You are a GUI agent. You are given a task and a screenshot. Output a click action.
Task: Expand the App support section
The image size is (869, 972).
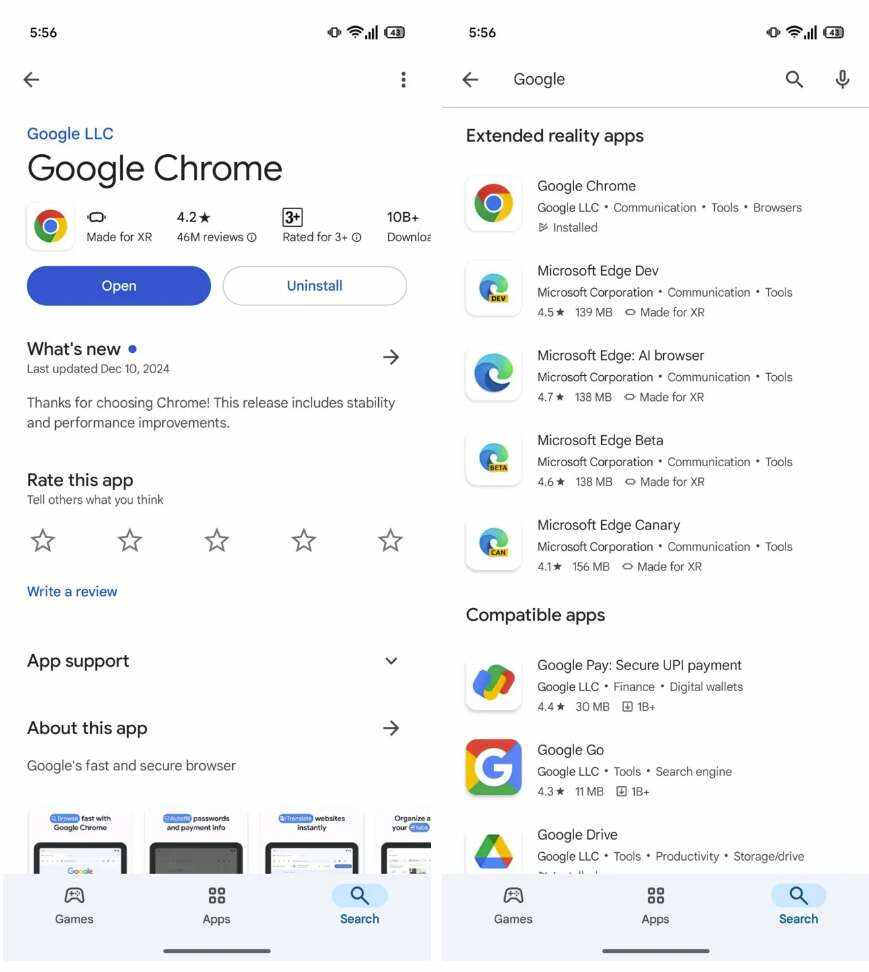[391, 661]
